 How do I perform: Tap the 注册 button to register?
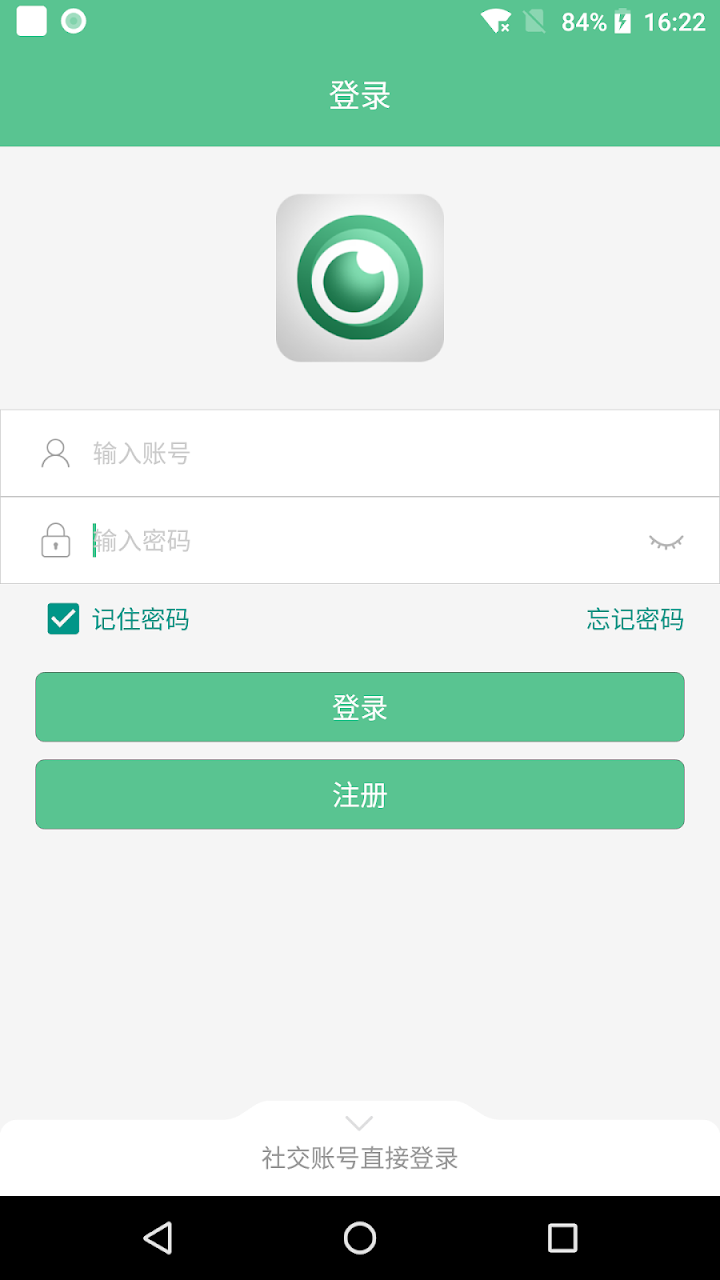[360, 794]
